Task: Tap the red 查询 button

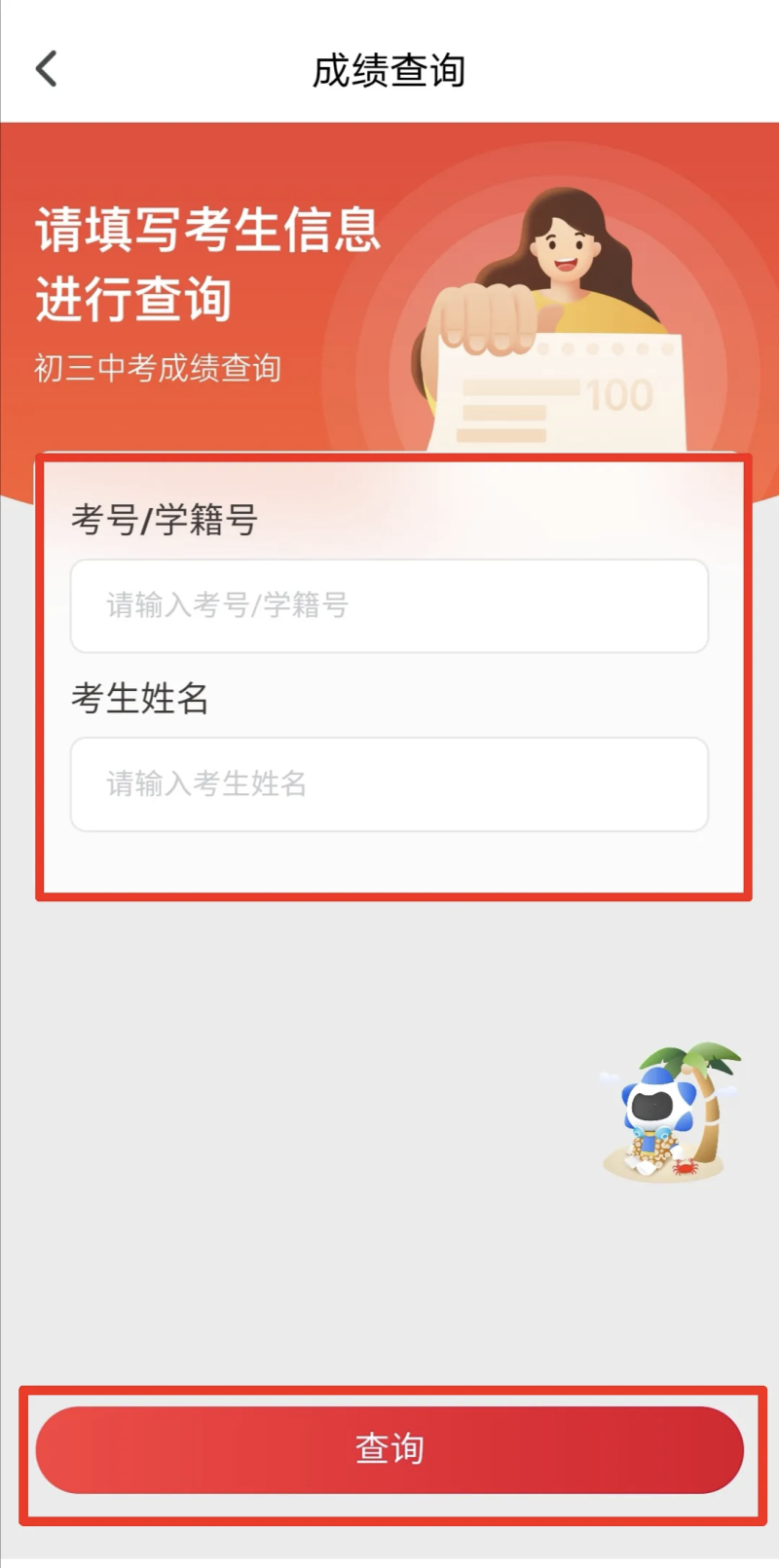Action: click(x=389, y=1448)
